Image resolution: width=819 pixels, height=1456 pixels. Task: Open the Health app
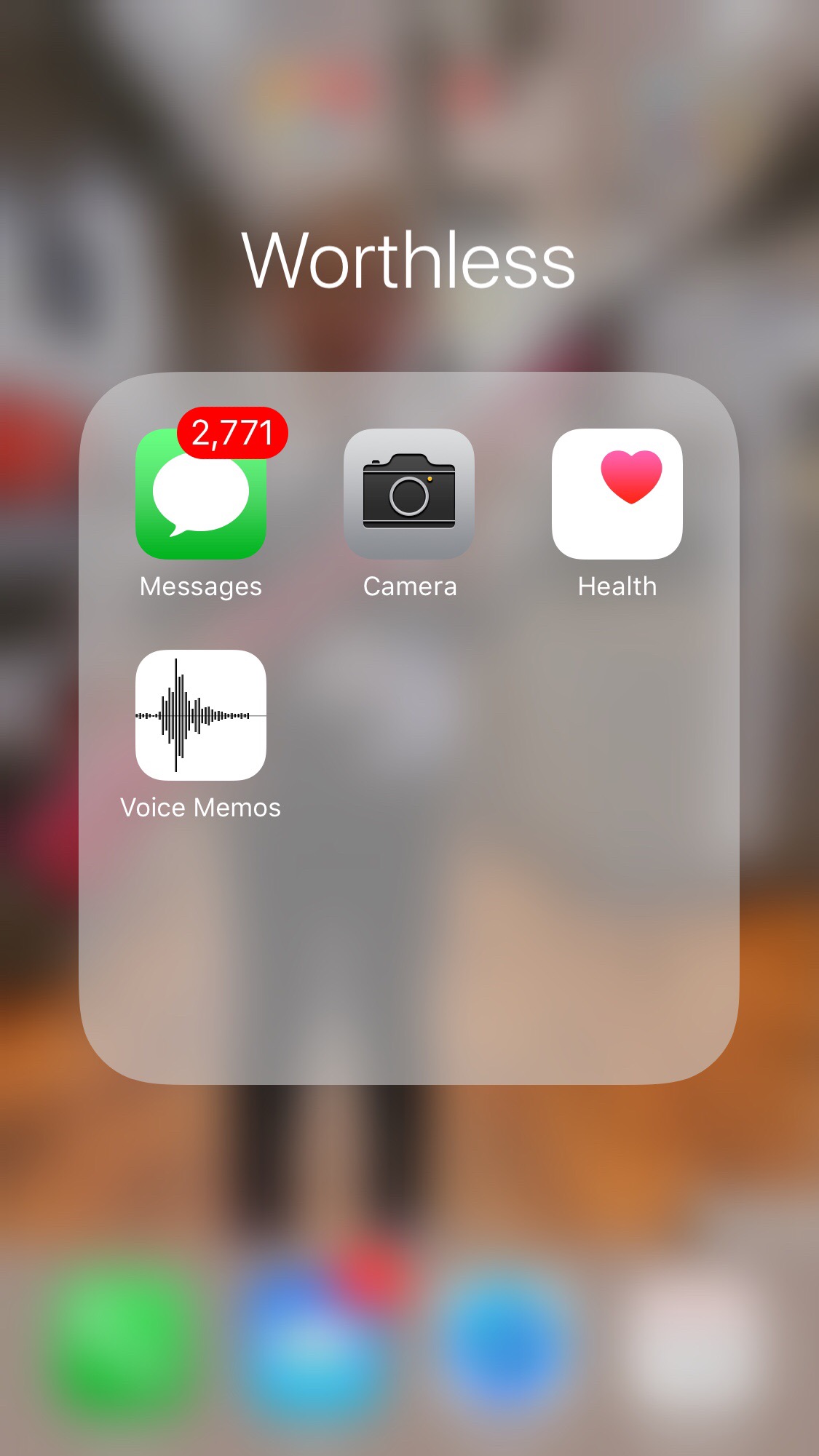pyautogui.click(x=617, y=494)
